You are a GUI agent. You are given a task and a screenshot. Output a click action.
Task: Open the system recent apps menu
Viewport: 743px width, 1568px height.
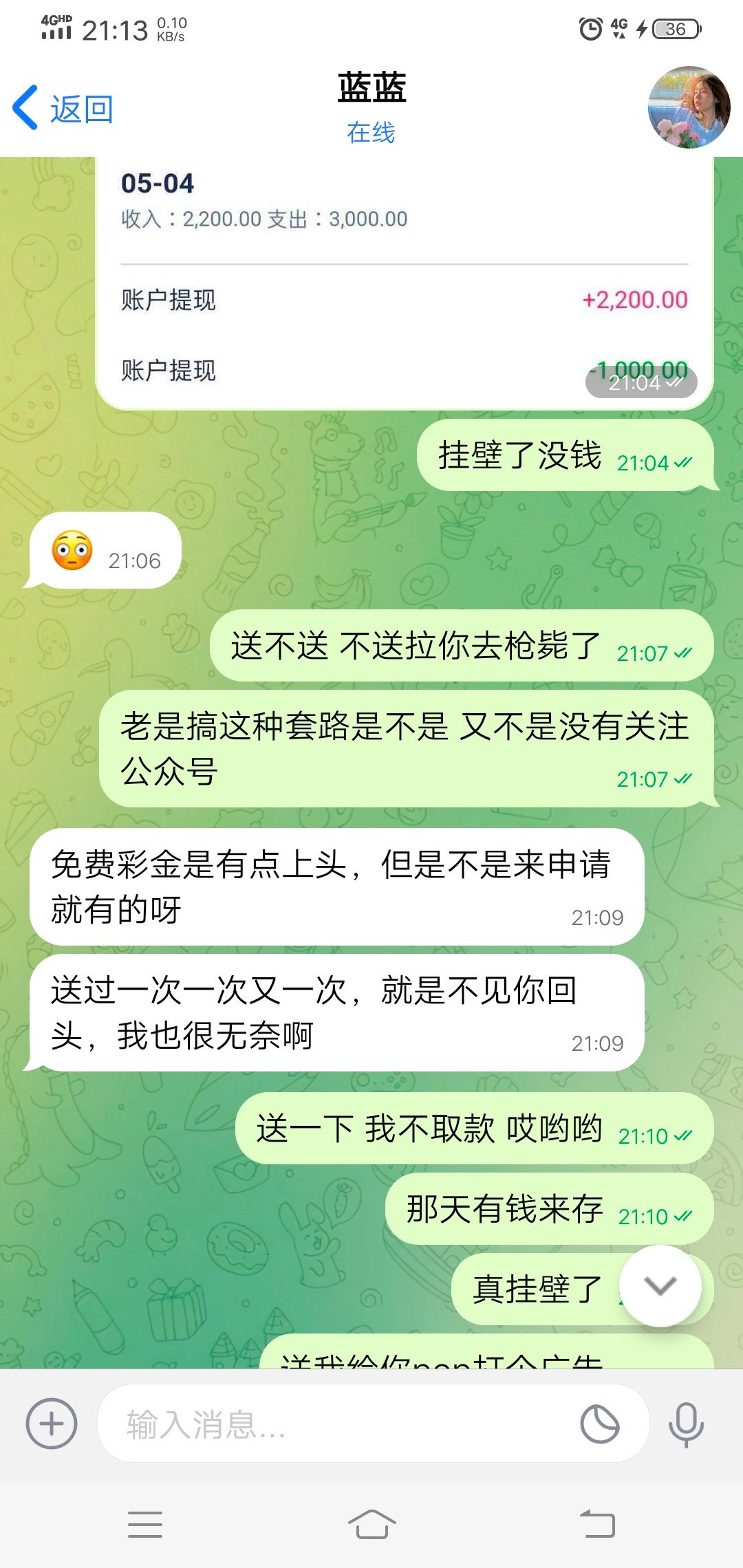click(145, 1524)
